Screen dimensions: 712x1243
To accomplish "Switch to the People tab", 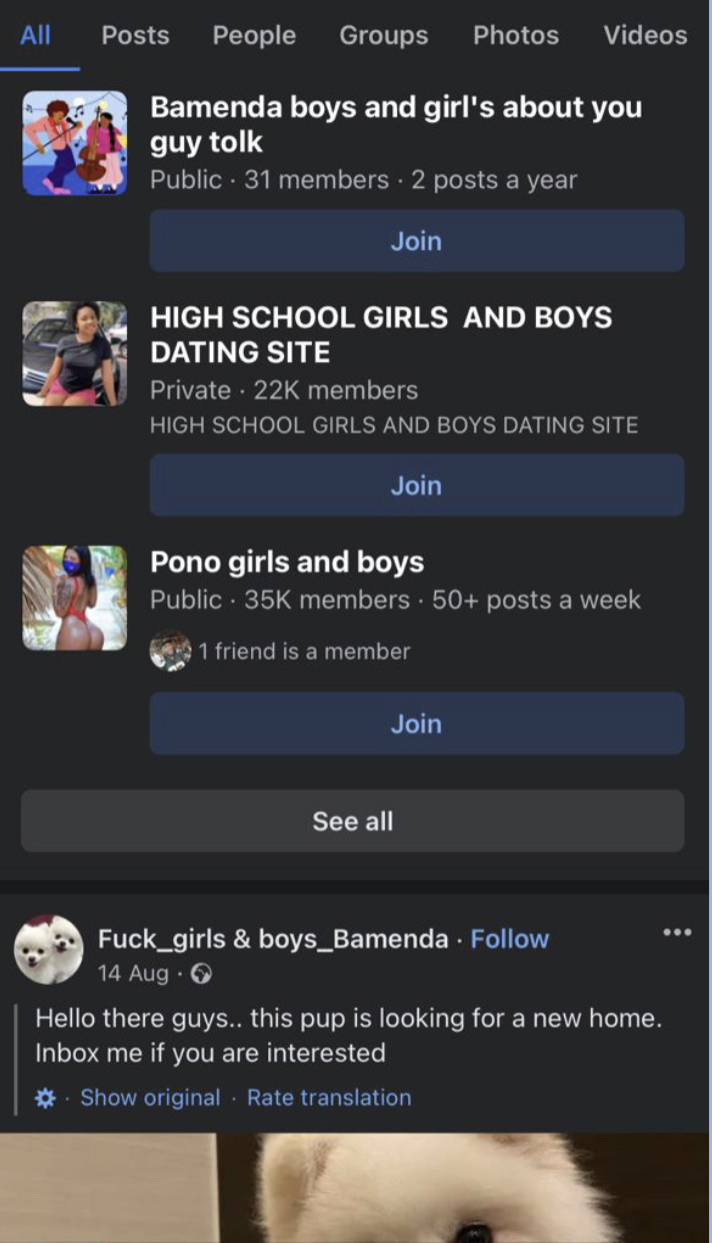I will pos(254,36).
